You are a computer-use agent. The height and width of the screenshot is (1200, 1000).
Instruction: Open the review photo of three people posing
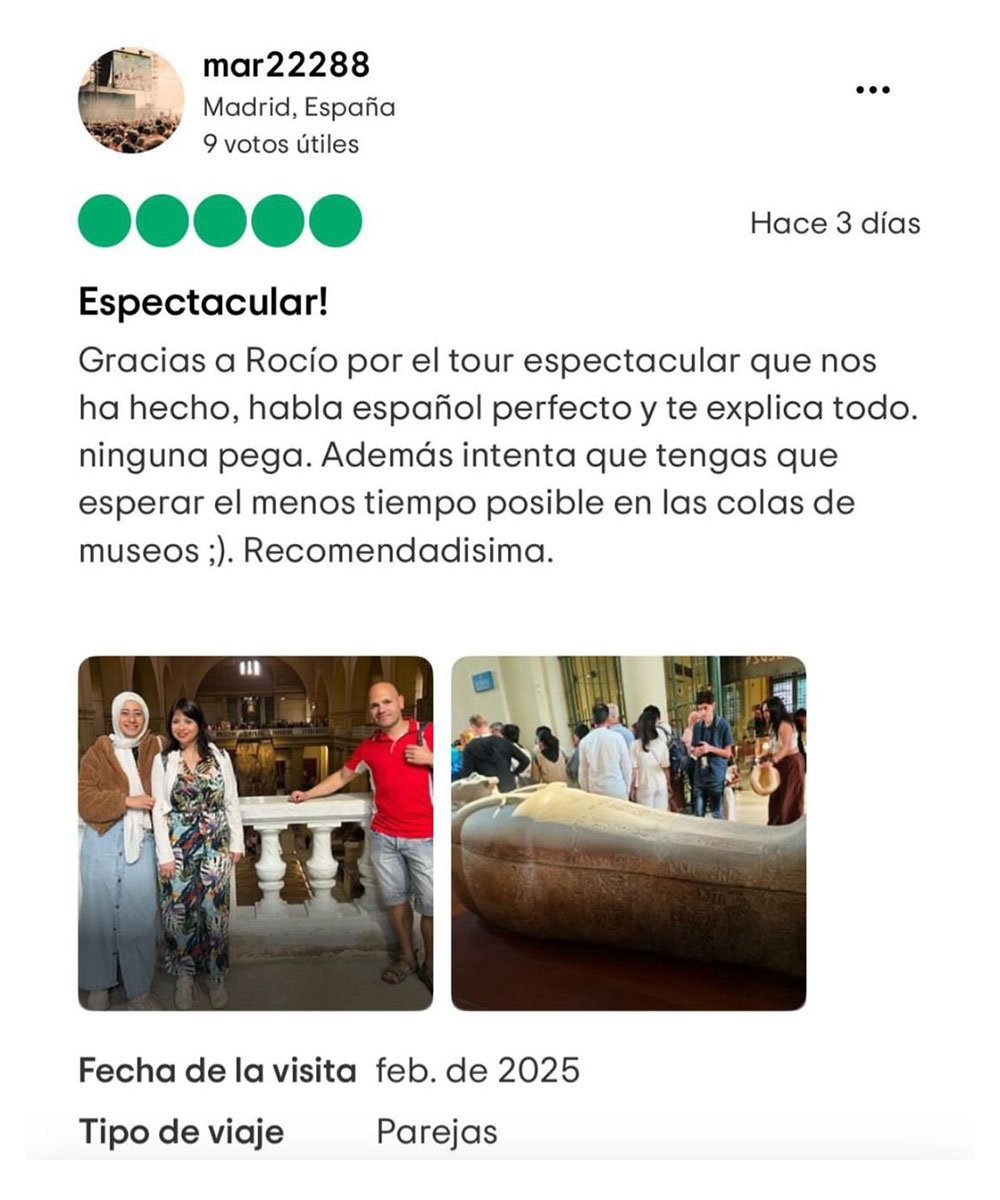coord(255,832)
